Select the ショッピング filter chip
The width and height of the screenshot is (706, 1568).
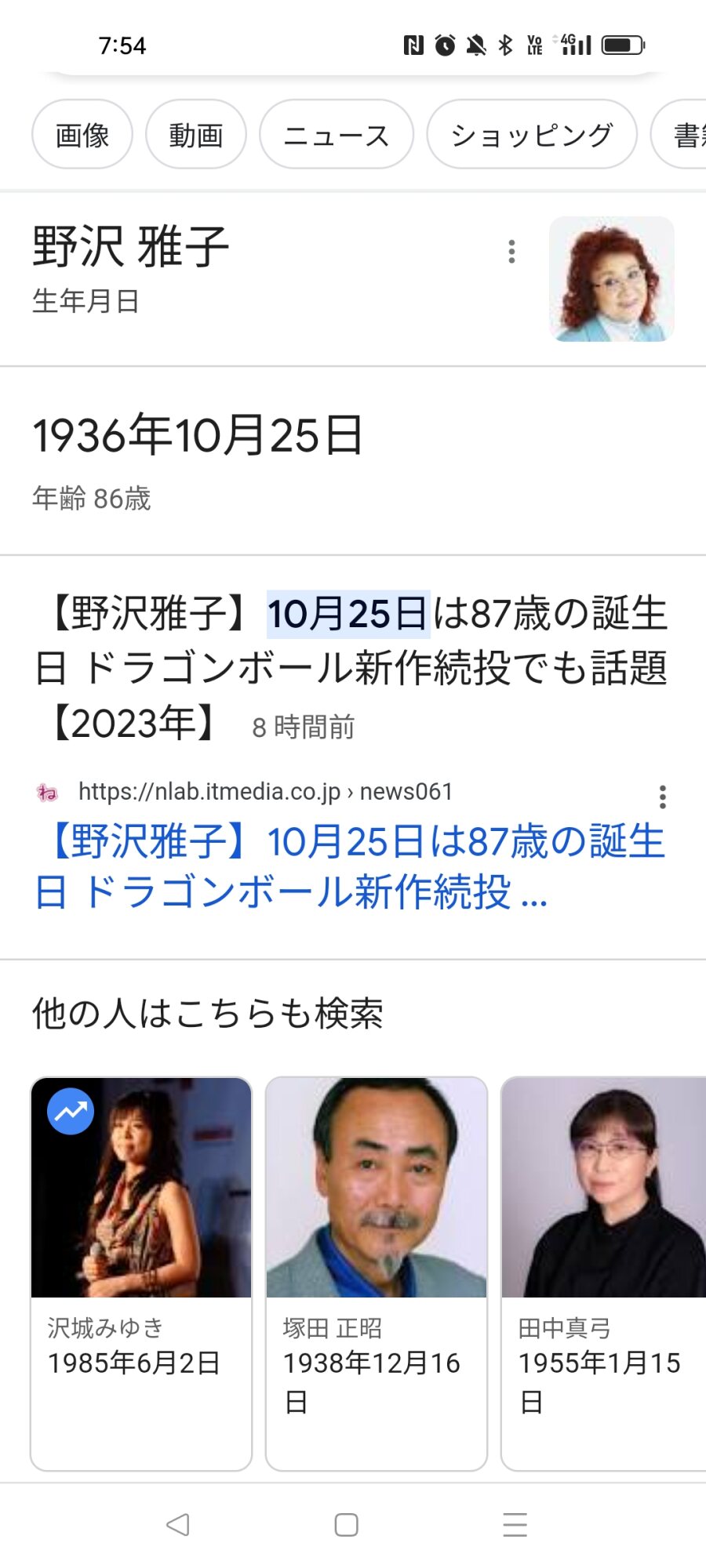[531, 135]
